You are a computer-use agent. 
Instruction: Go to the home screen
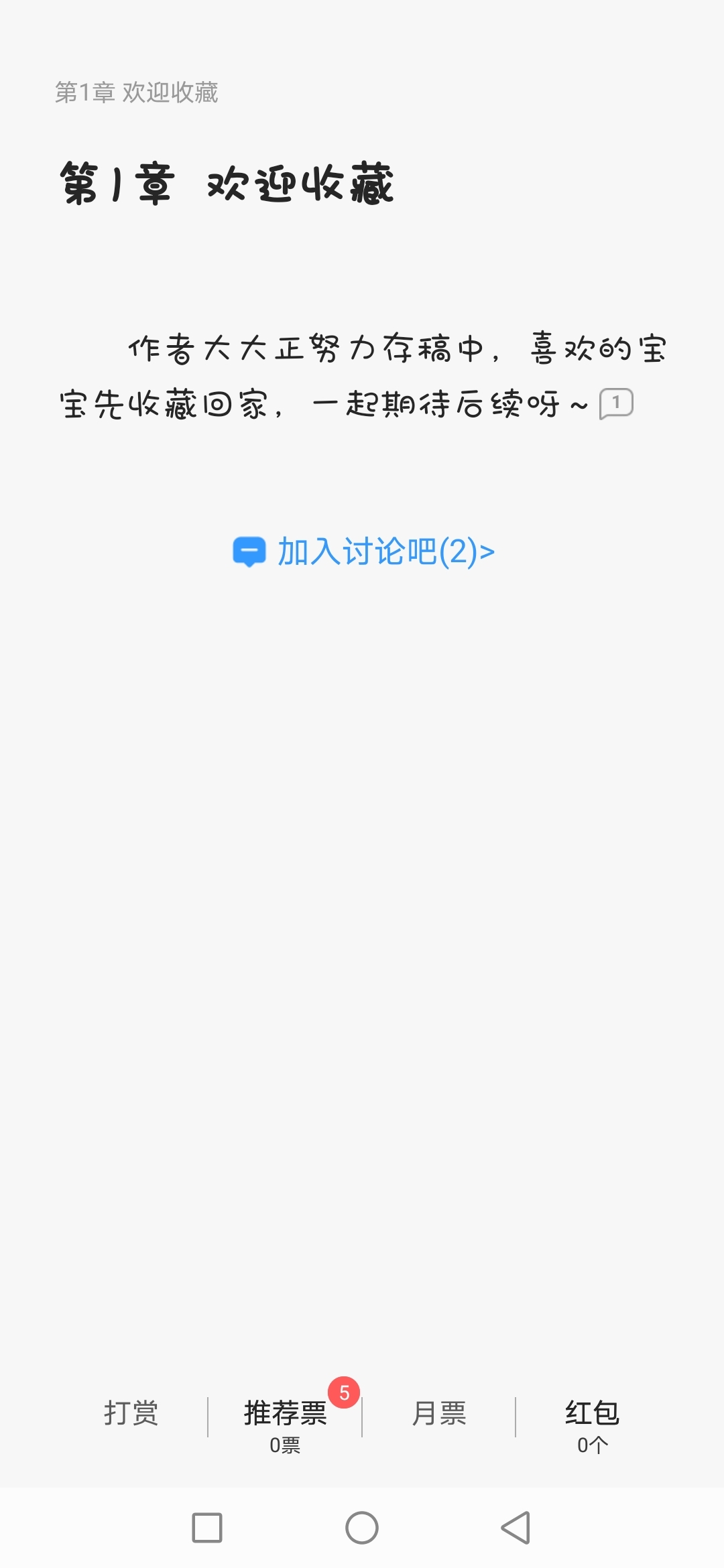coord(362,1528)
